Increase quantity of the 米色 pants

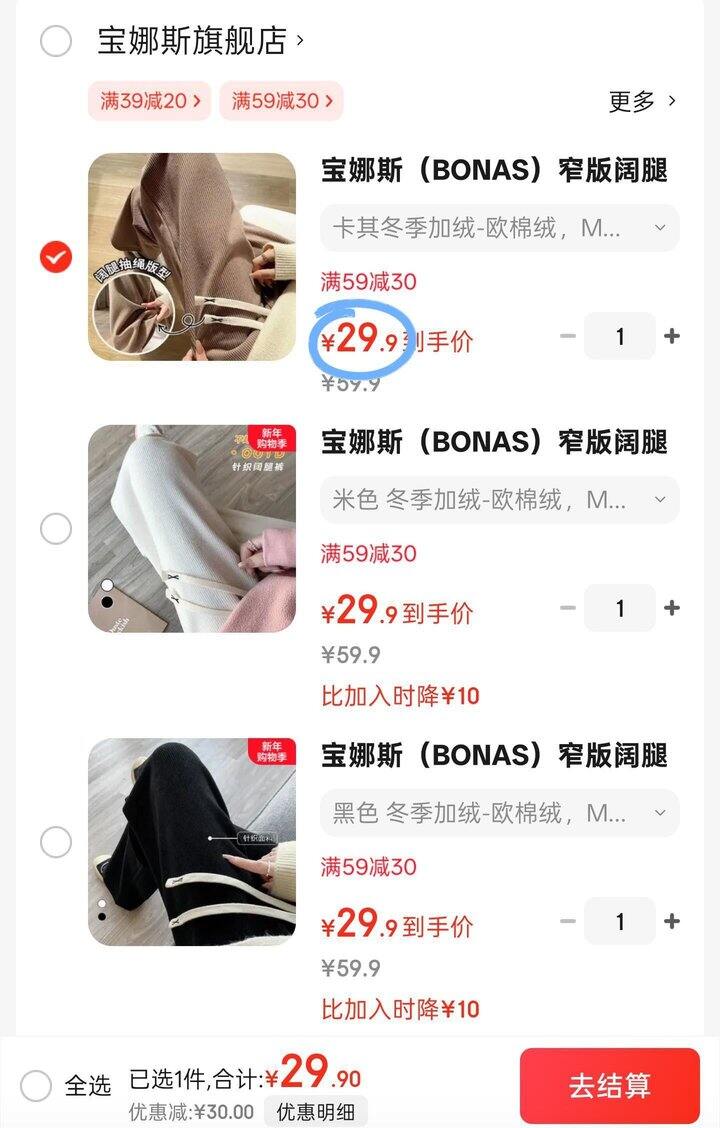tap(672, 608)
